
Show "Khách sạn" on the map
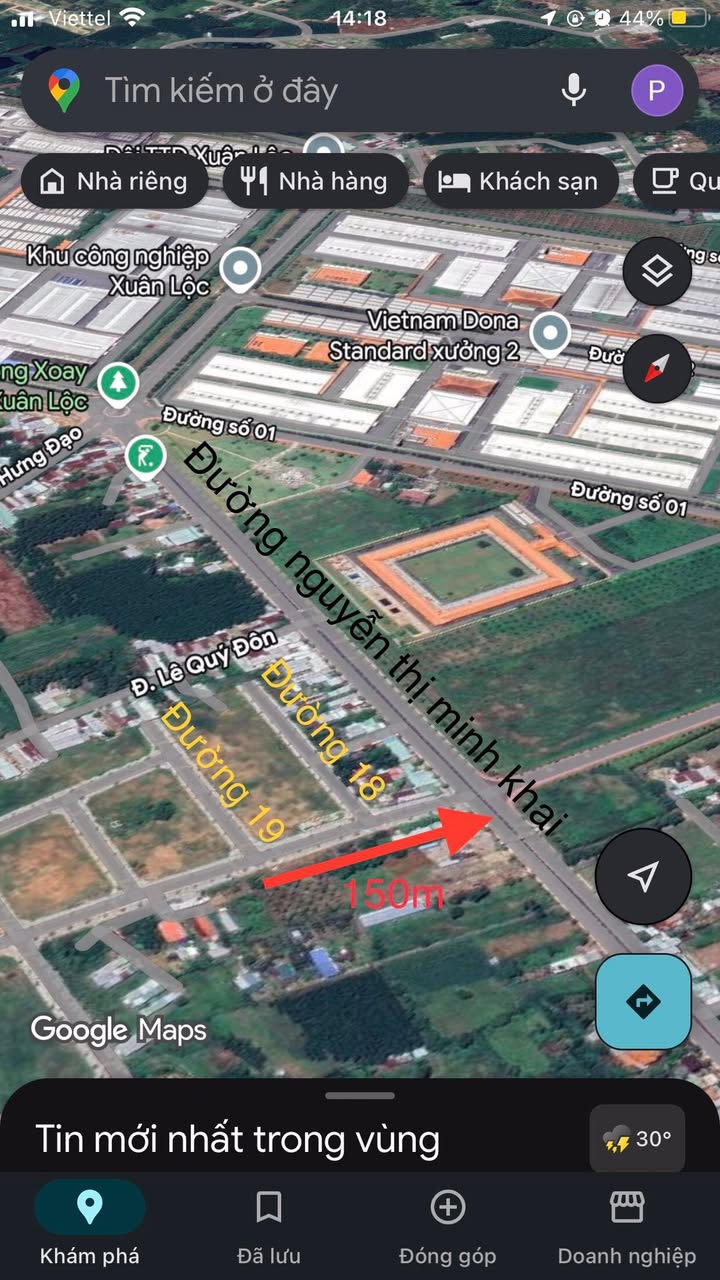[520, 181]
